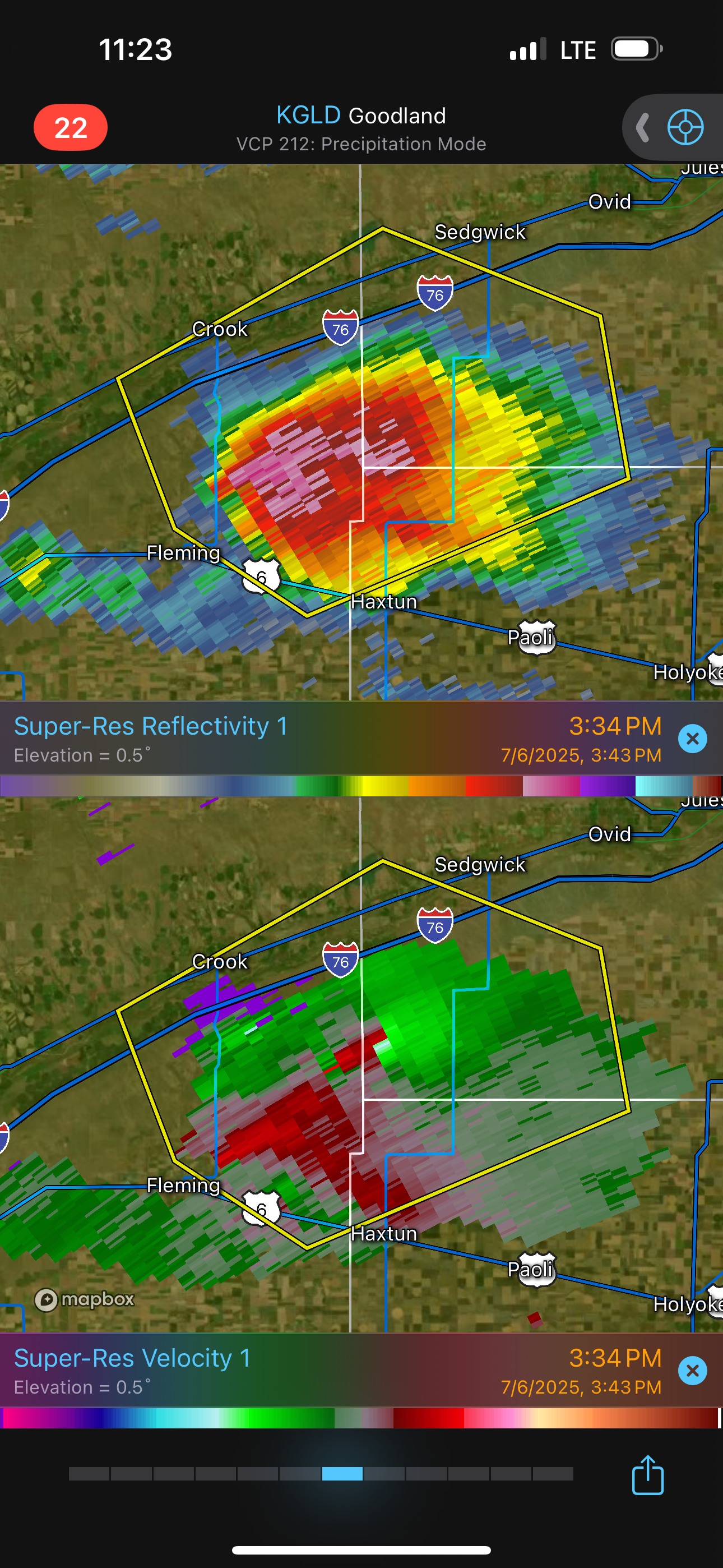Center map on current location
Image resolution: width=723 pixels, height=1568 pixels.
685,127
